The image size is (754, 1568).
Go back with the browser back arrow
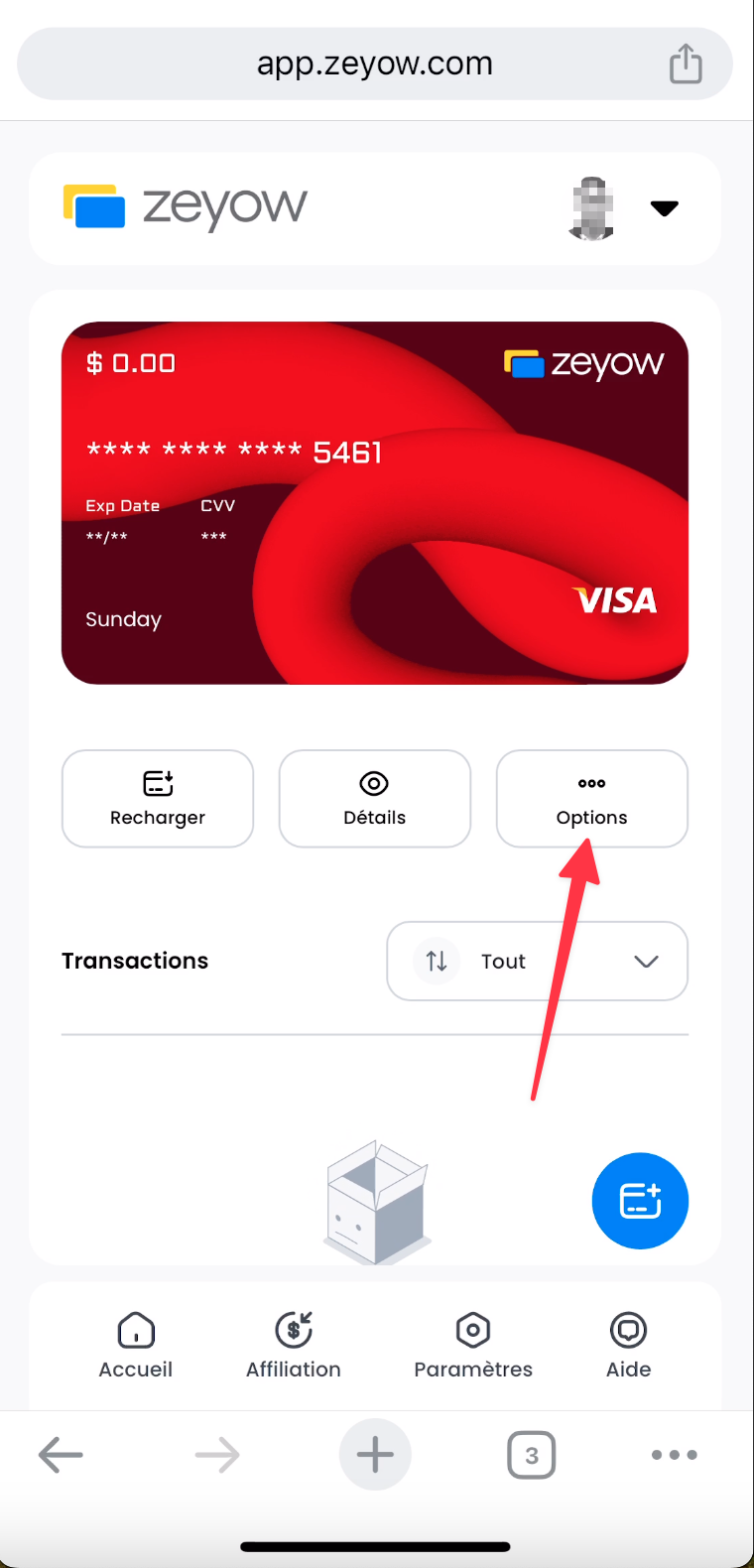61,1455
